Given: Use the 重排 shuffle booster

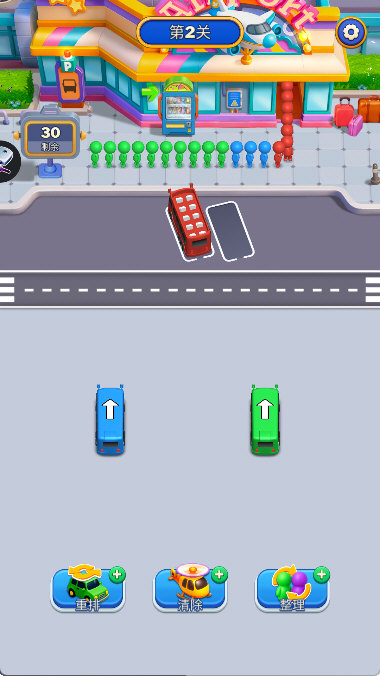Looking at the screenshot, I should pos(88,589).
